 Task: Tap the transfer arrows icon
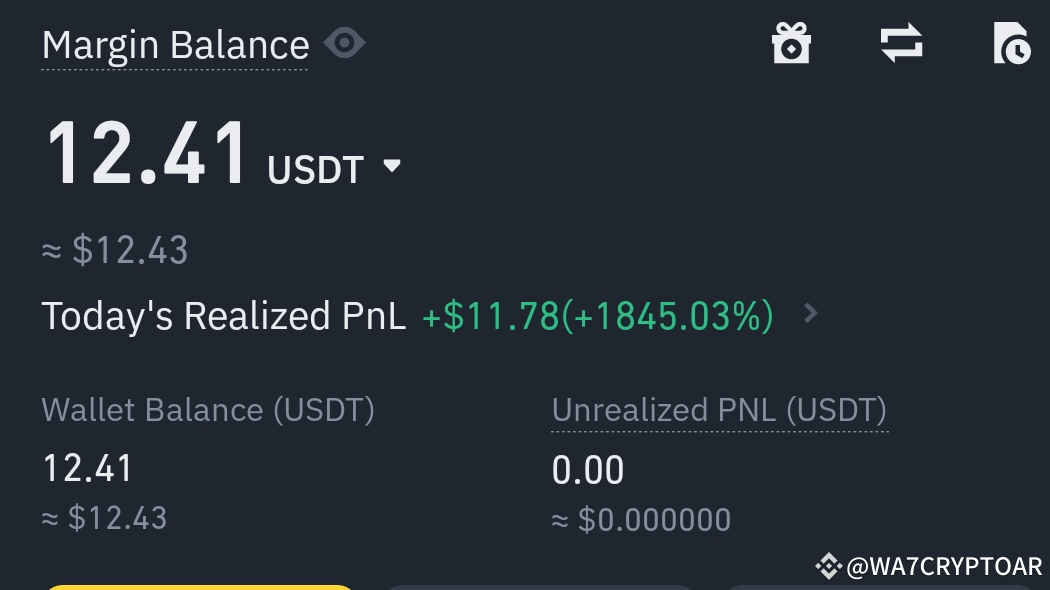pyautogui.click(x=901, y=44)
